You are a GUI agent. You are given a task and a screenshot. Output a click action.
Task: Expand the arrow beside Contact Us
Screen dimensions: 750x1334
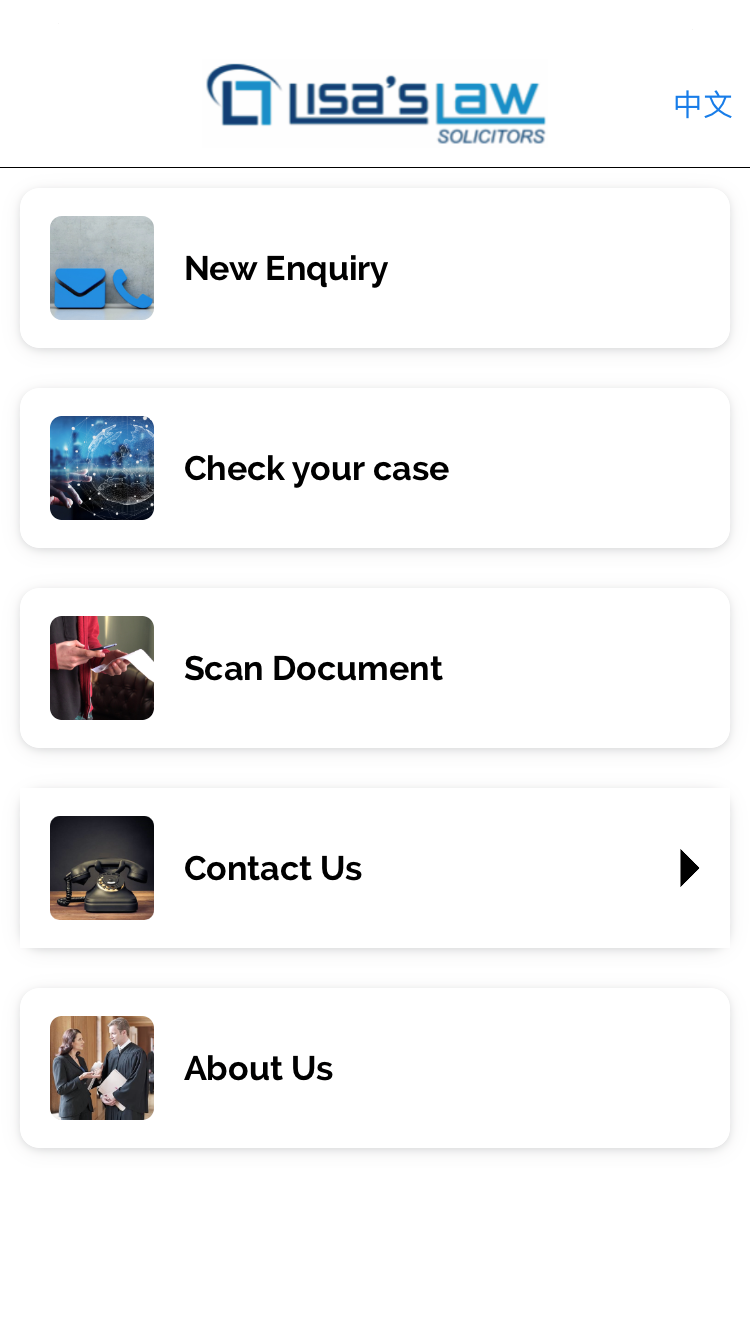point(689,868)
